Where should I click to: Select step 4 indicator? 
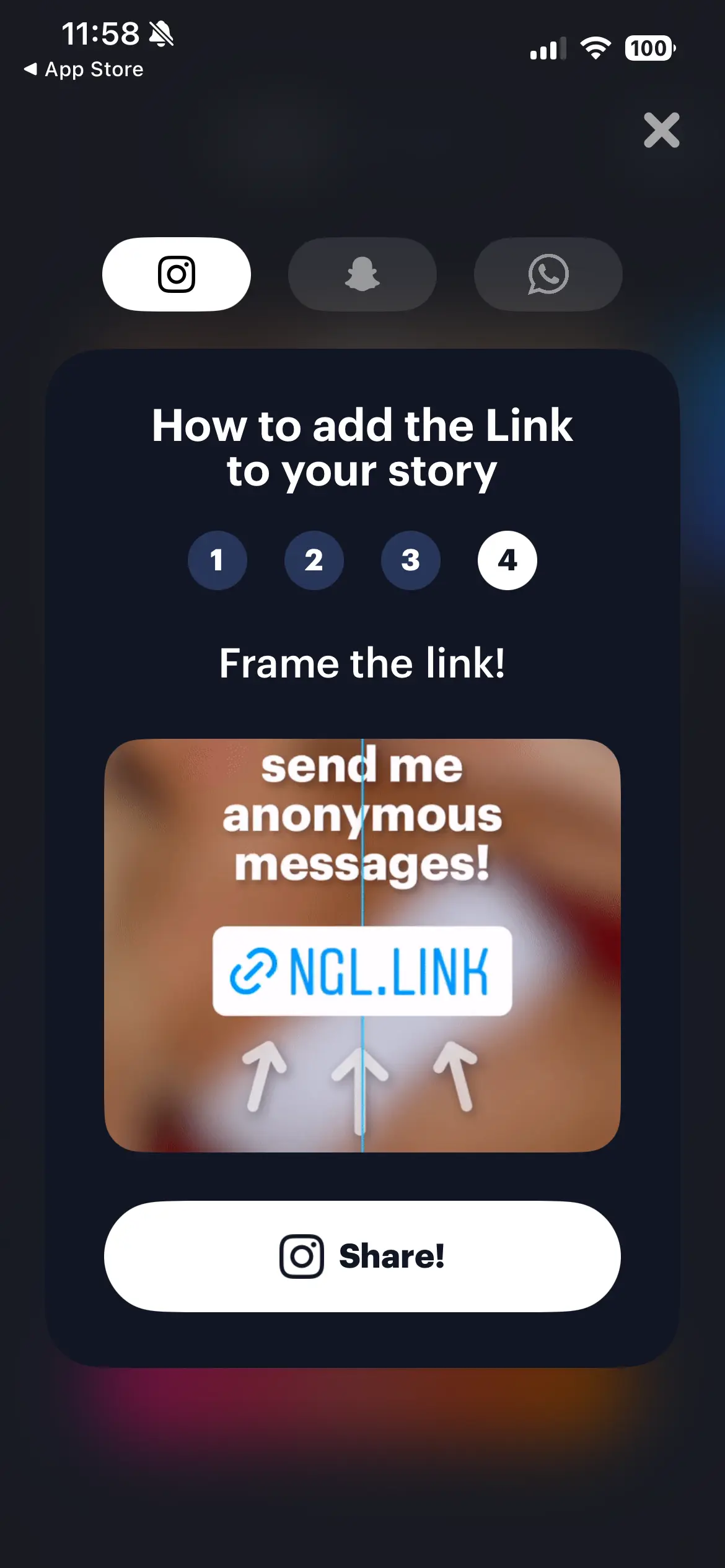coord(507,560)
